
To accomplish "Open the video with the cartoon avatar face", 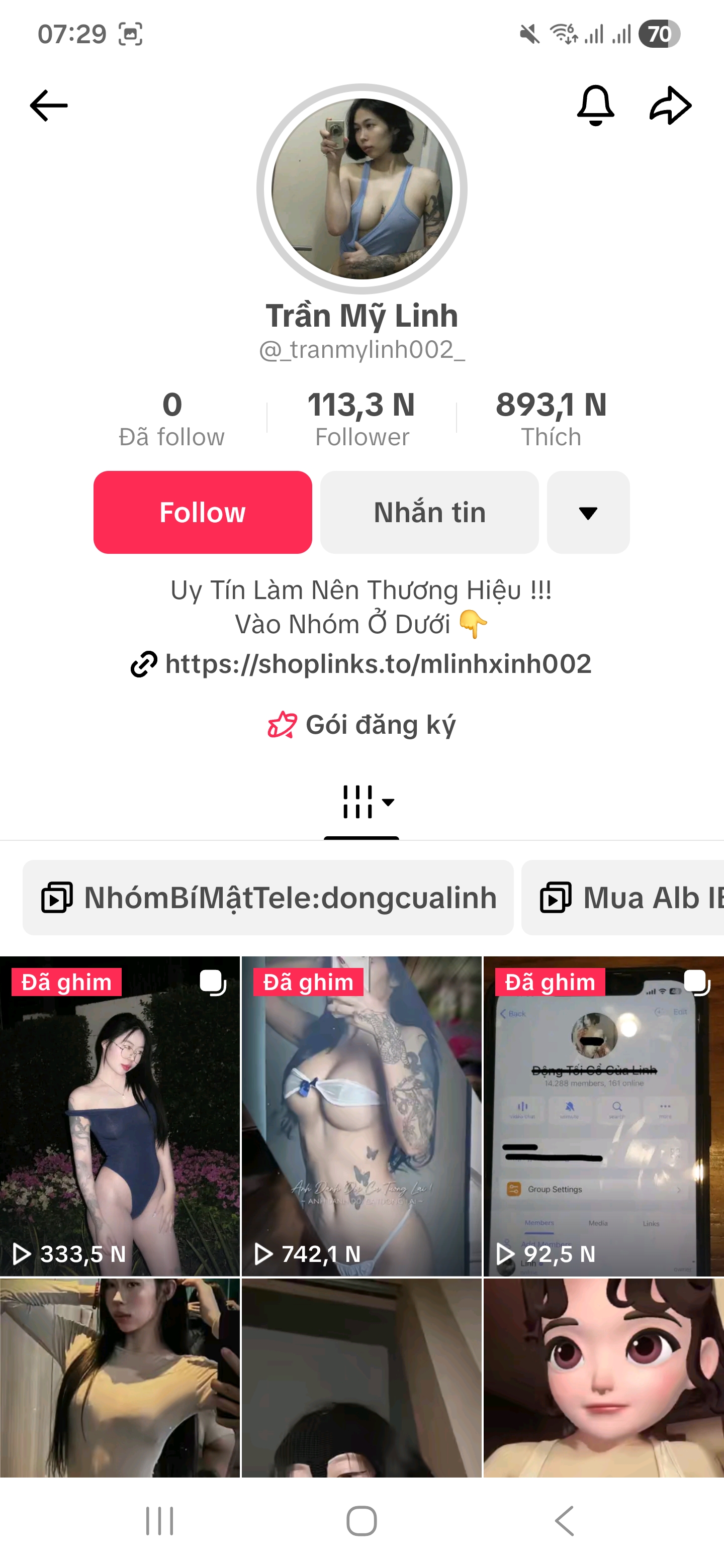I will [603, 1377].
